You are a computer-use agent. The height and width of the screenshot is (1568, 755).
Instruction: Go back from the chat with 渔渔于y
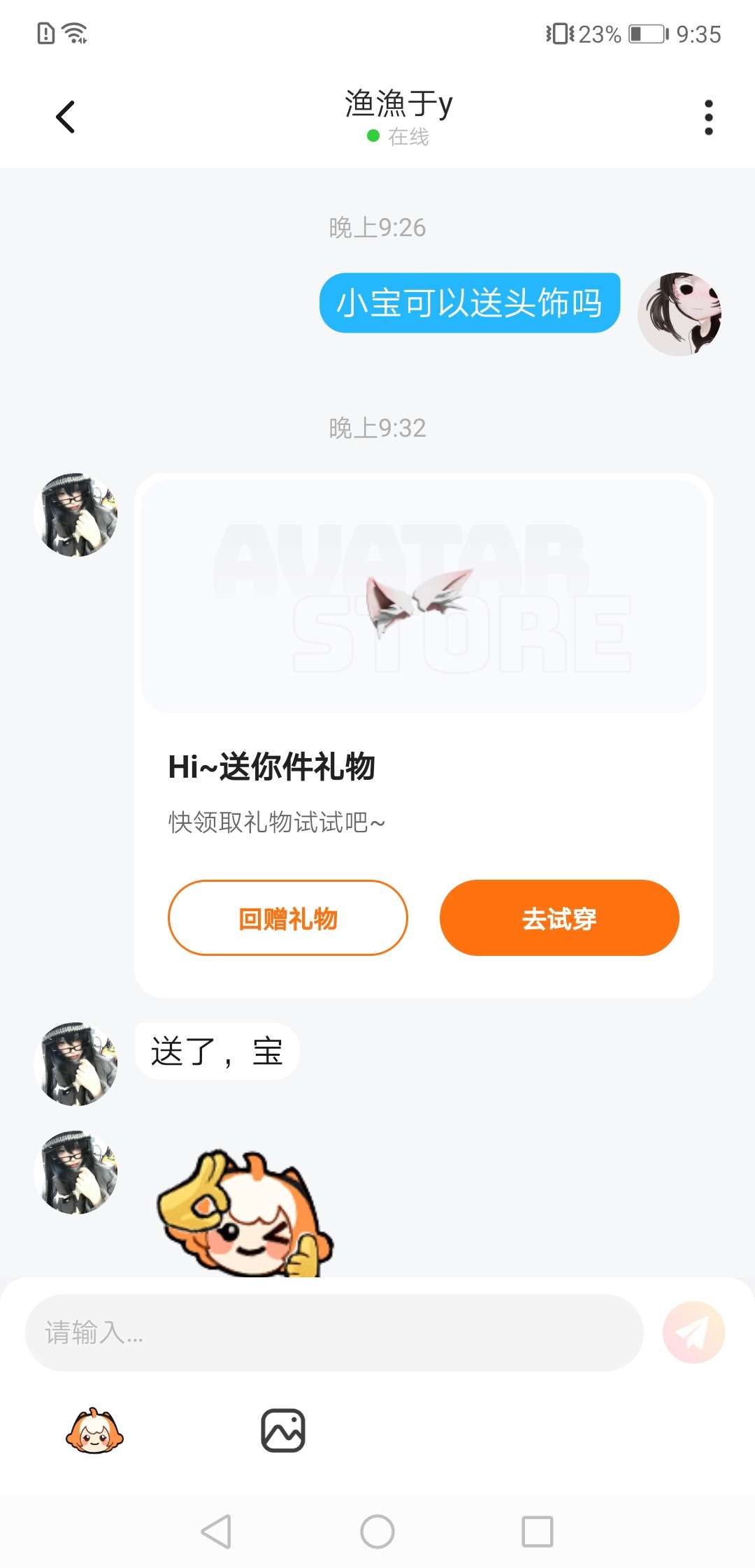click(65, 117)
